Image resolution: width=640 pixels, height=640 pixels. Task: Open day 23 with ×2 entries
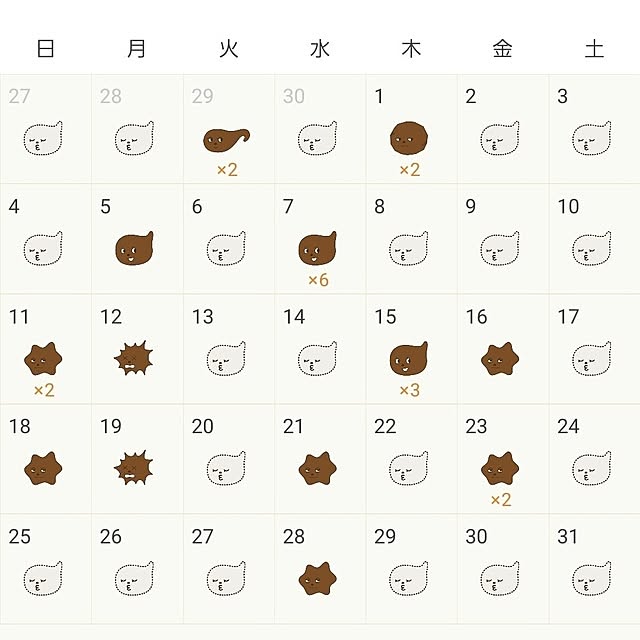[500, 467]
